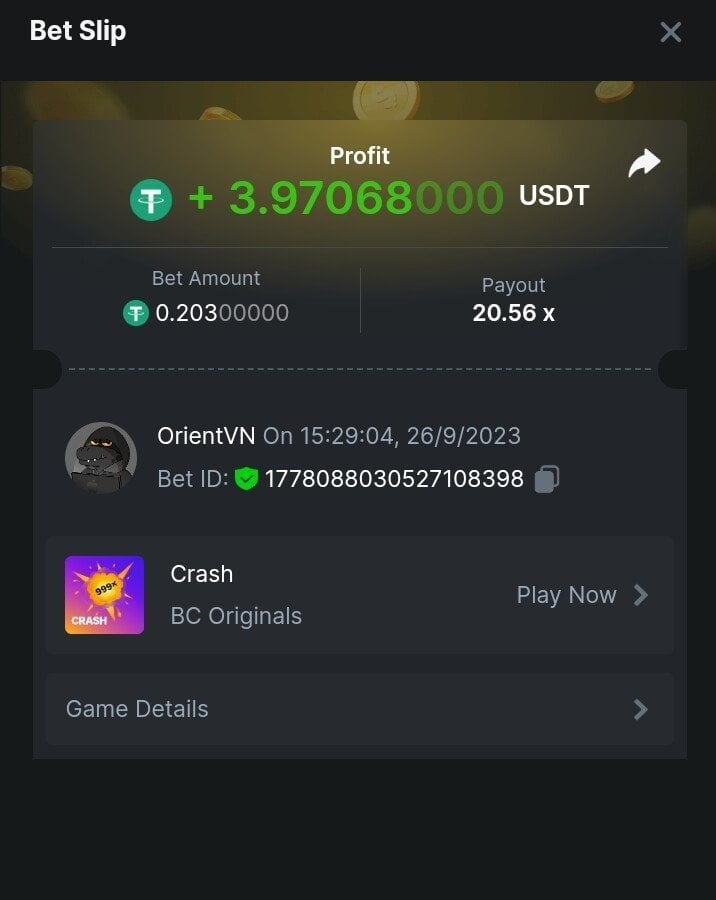Screen dimensions: 716x900
Task: Copy the Bet ID number
Action: pos(546,479)
